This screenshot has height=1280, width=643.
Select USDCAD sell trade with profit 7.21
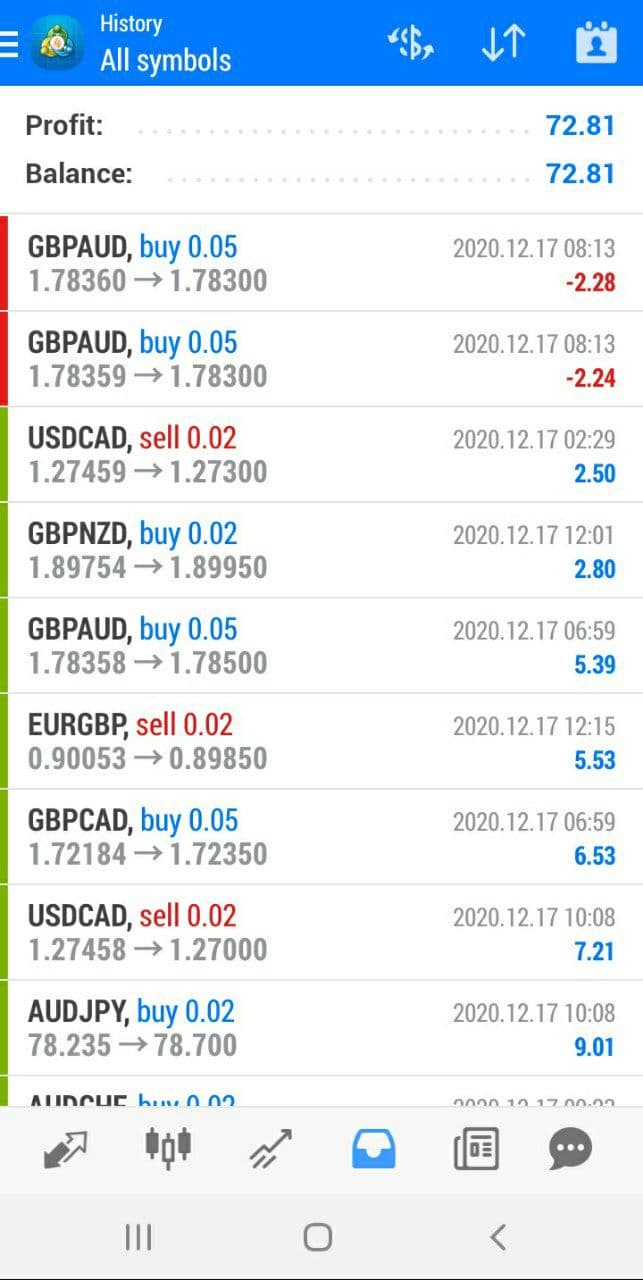pos(321,932)
